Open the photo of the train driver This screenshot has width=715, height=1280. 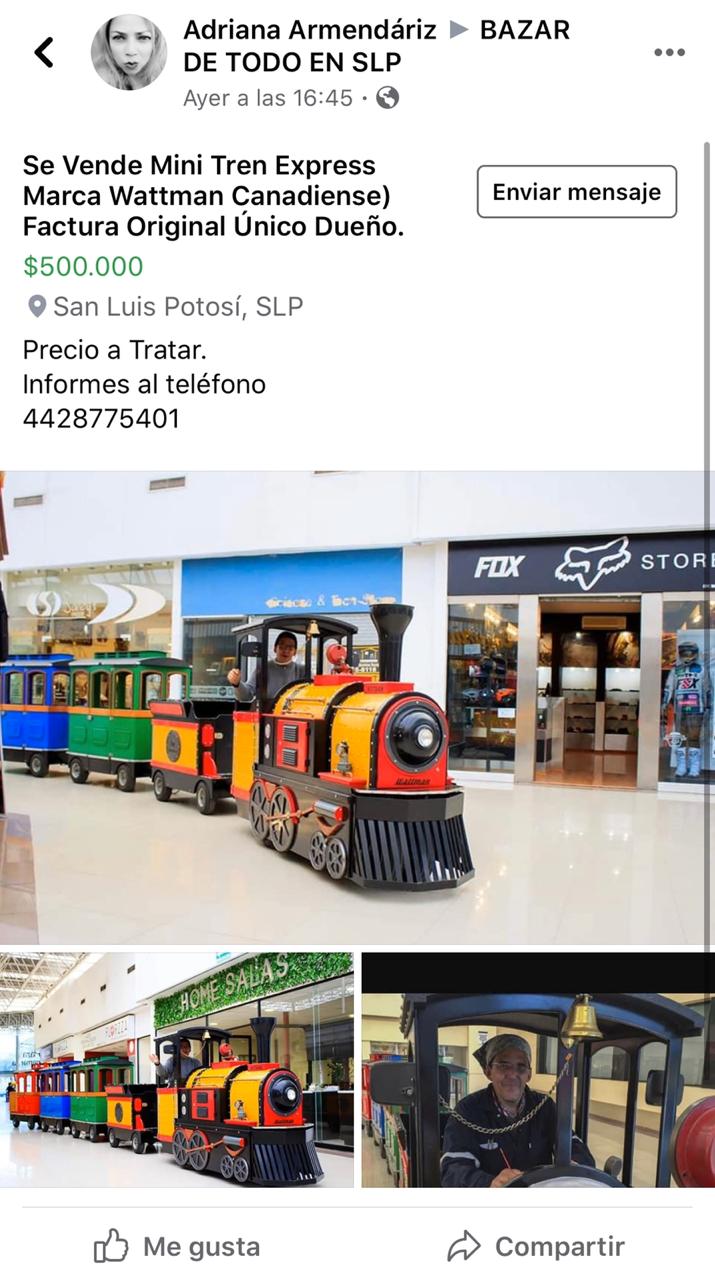coord(538,1070)
